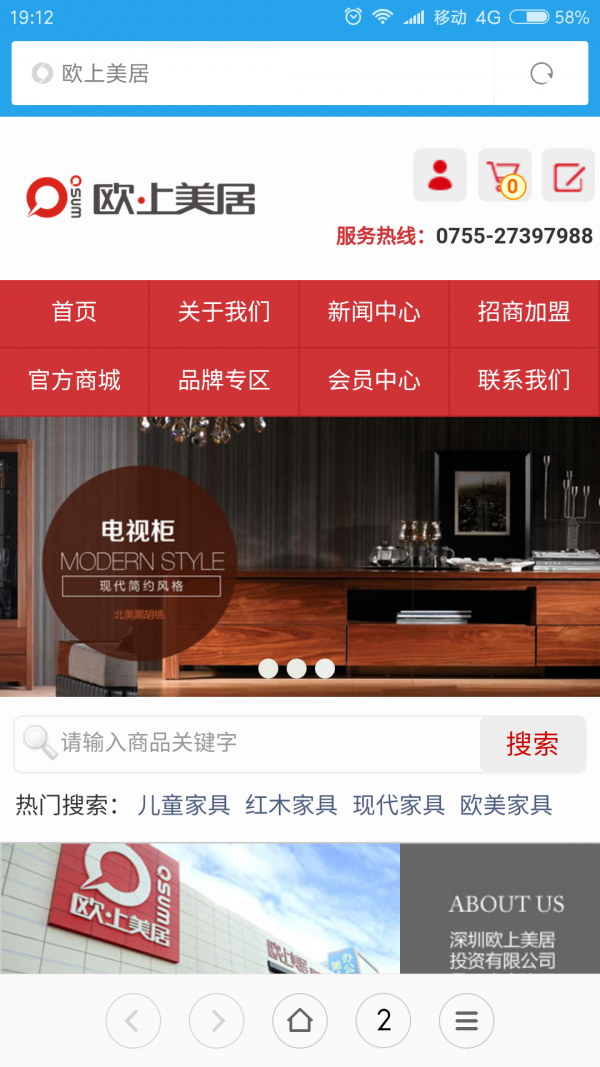
Task: Tap the edit note icon
Action: point(568,176)
